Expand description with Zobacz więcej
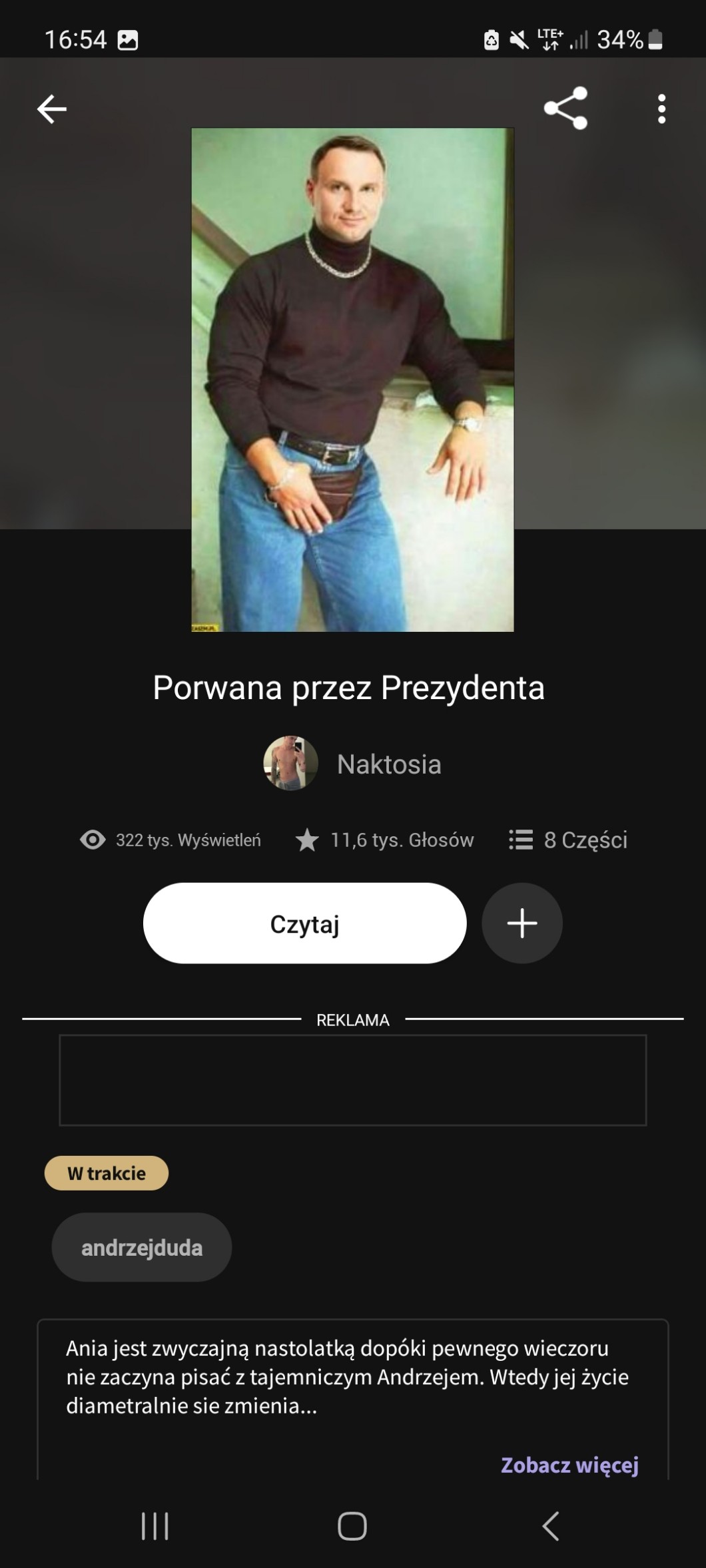The width and height of the screenshot is (706, 1568). pos(569,1464)
